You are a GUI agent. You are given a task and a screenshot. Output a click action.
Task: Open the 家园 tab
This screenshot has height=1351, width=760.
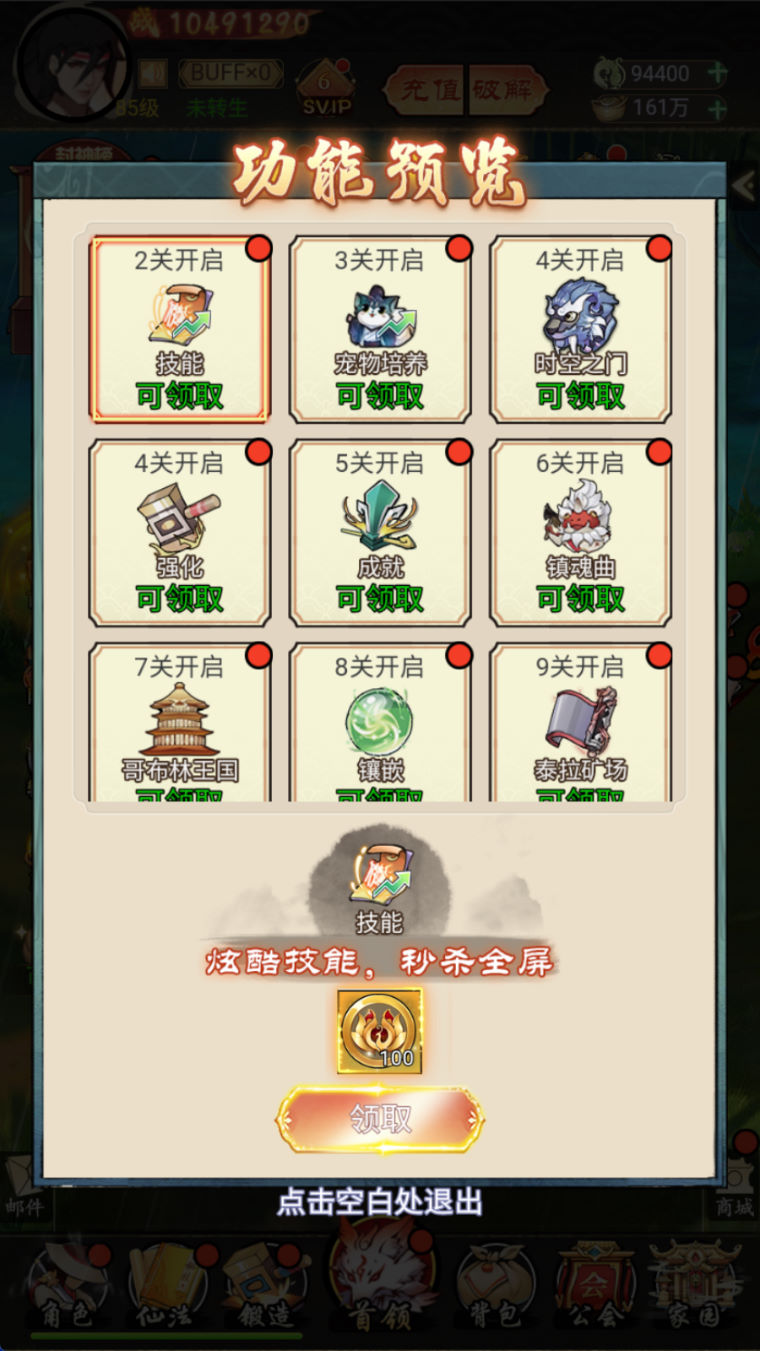pos(693,1290)
